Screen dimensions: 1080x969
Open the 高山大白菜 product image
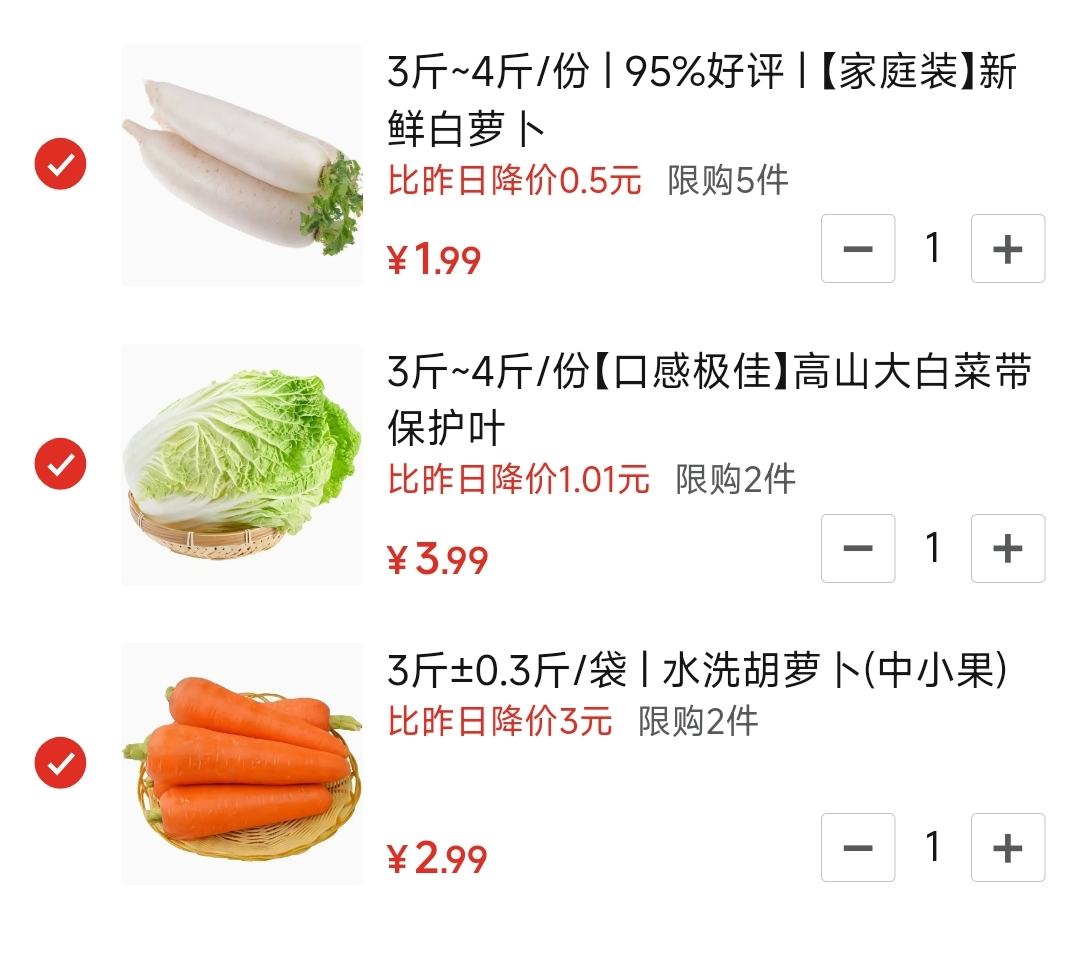242,465
